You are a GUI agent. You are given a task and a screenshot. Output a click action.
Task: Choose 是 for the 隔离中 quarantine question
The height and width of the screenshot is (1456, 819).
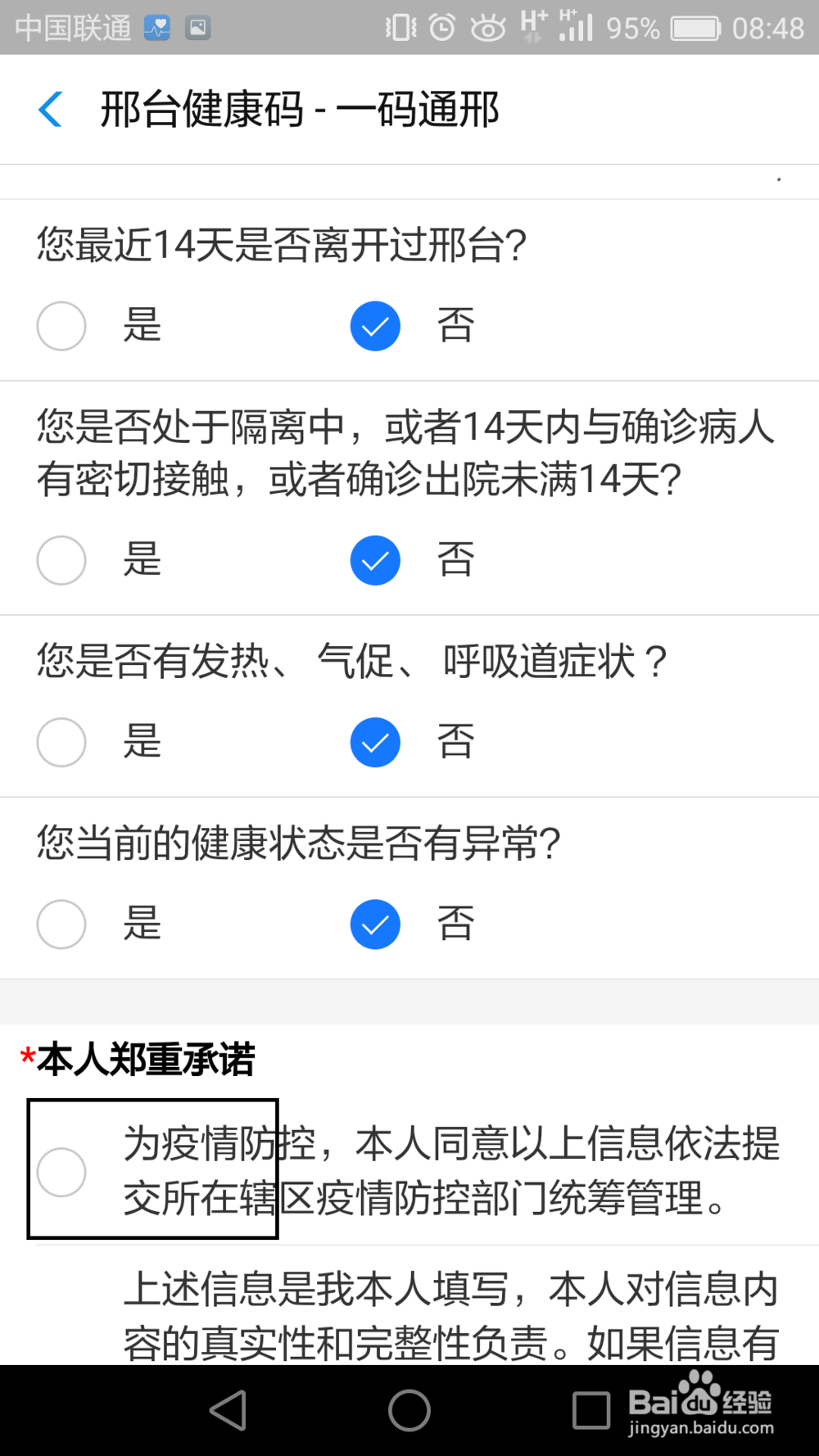coord(61,560)
